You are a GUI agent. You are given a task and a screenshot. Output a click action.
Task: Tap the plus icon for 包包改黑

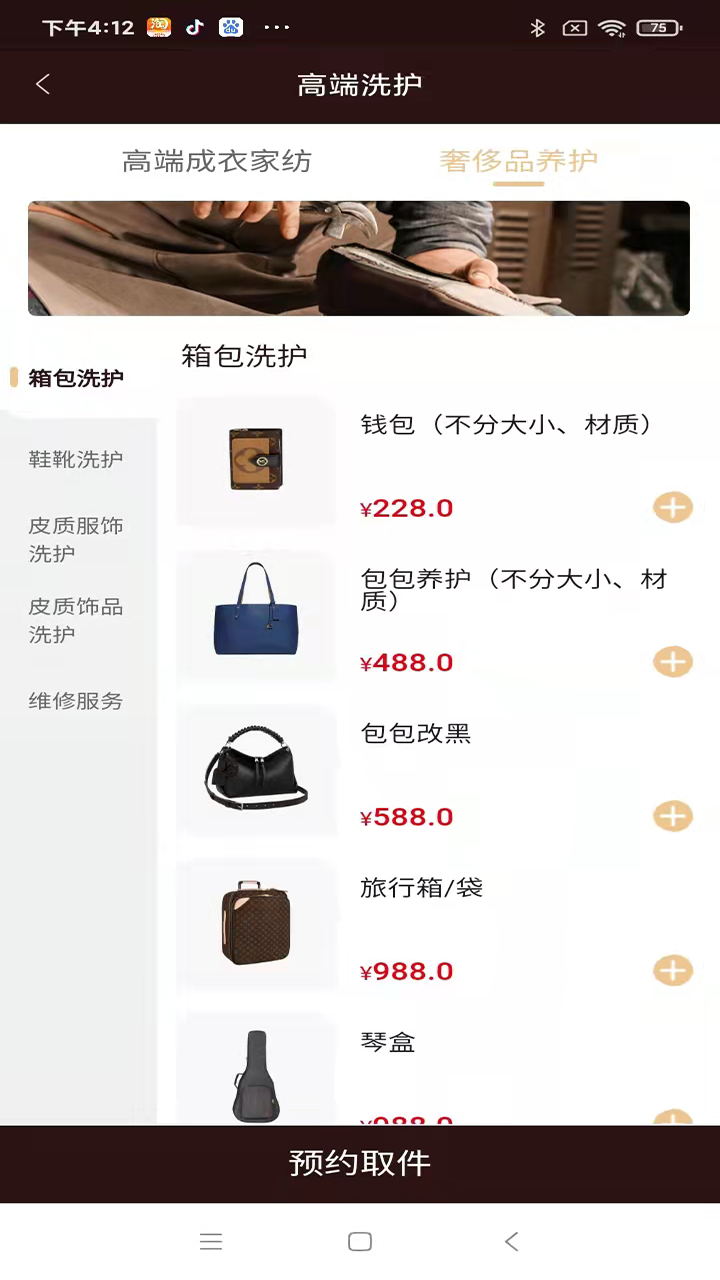[672, 816]
